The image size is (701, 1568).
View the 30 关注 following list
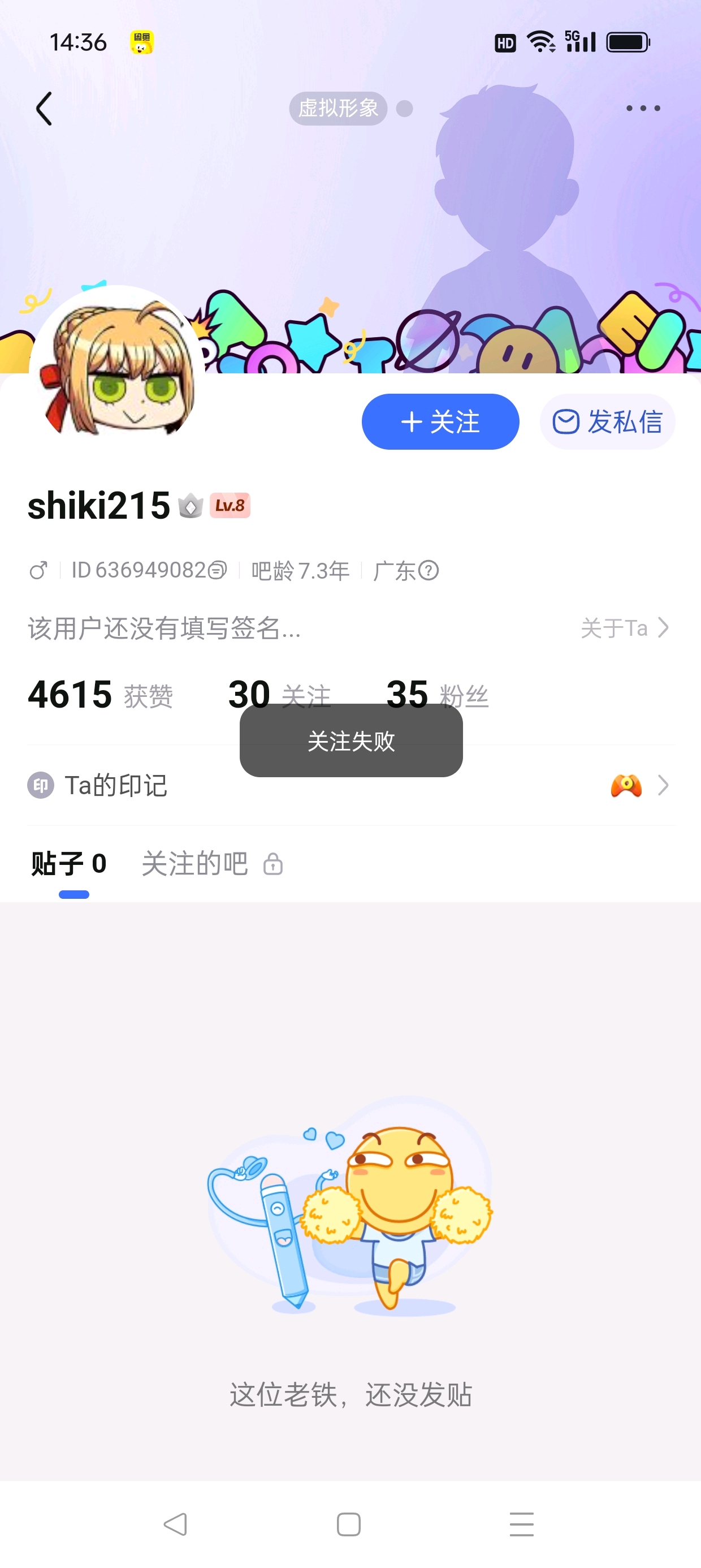pos(279,695)
